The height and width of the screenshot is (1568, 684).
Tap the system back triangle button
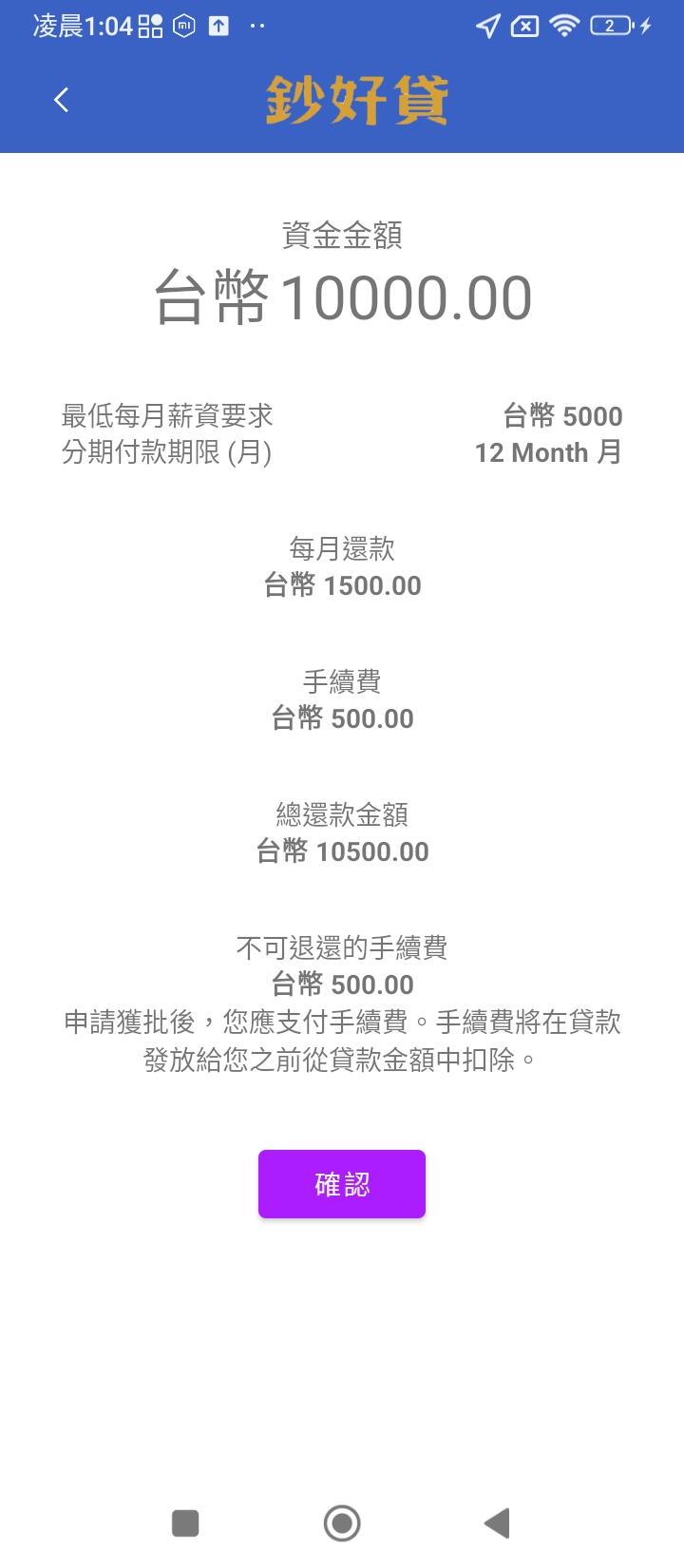(497, 1523)
